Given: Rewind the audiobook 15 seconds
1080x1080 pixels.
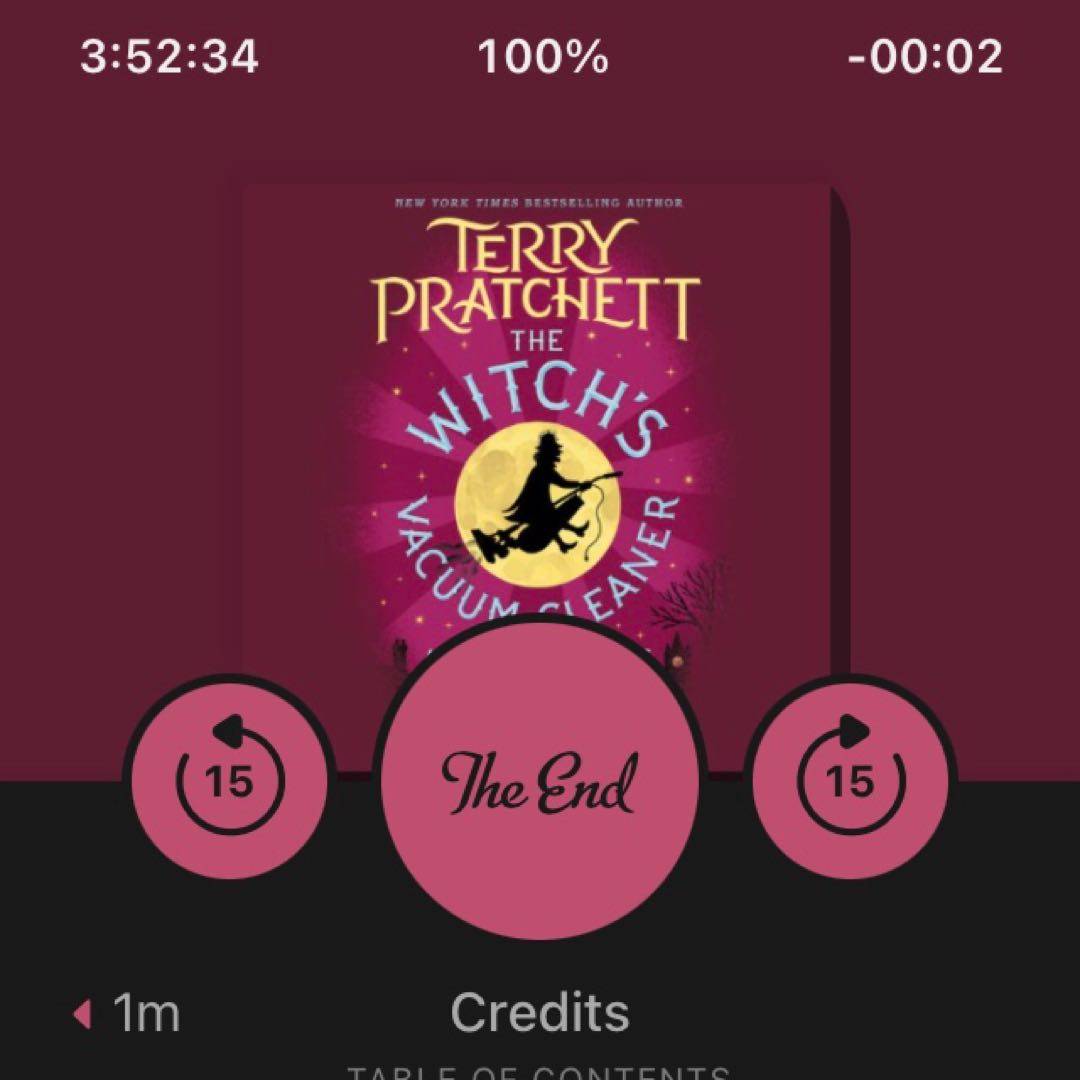Looking at the screenshot, I should [x=230, y=779].
